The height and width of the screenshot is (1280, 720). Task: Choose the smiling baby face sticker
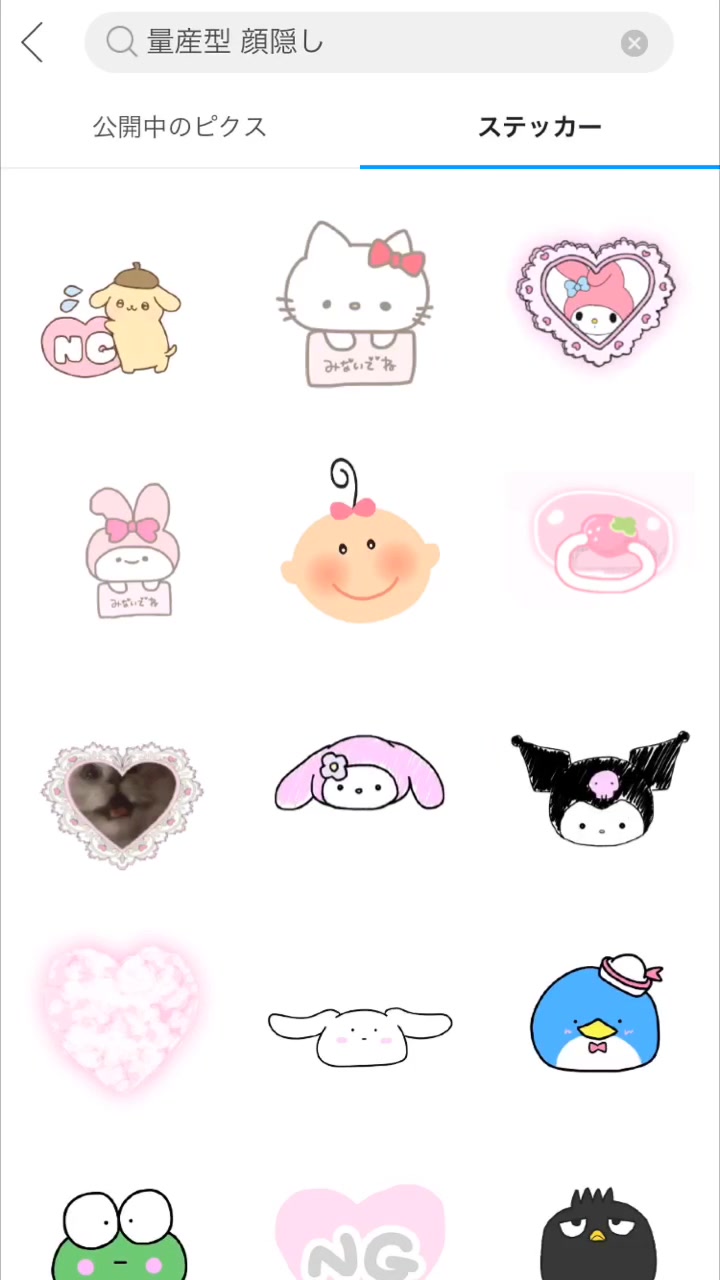click(x=359, y=547)
